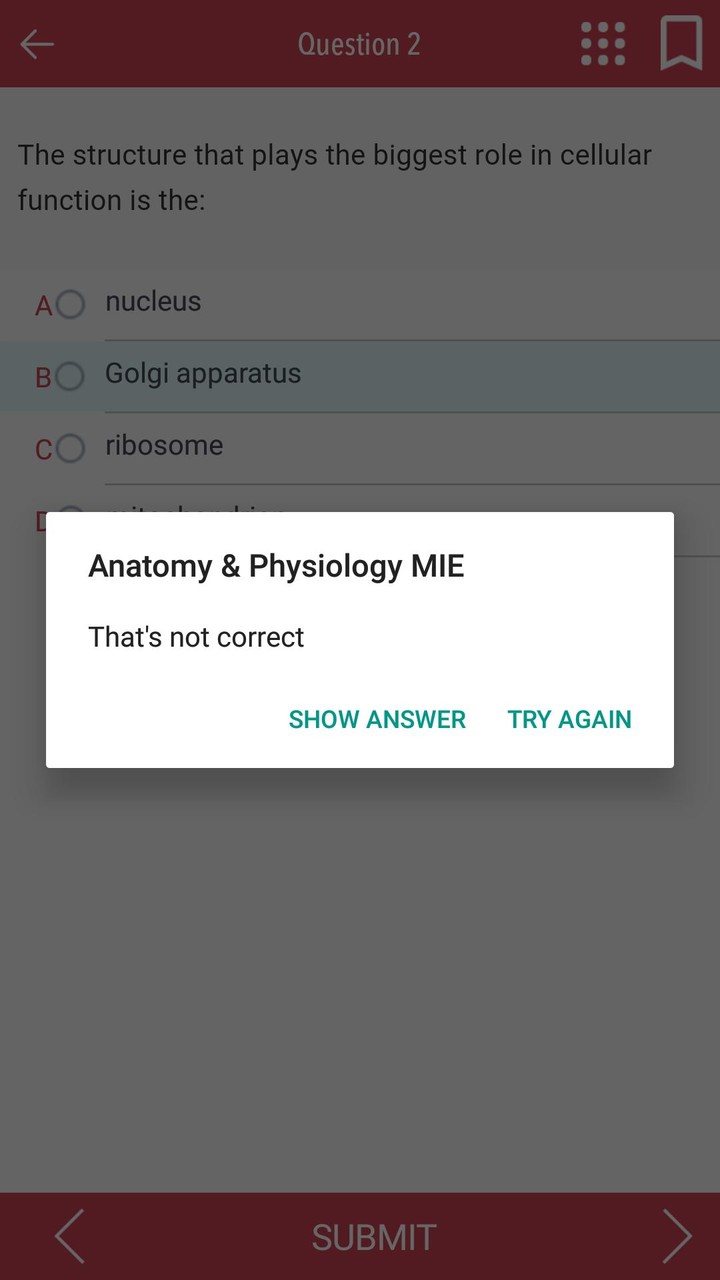Tap the message That's not correct

point(196,637)
